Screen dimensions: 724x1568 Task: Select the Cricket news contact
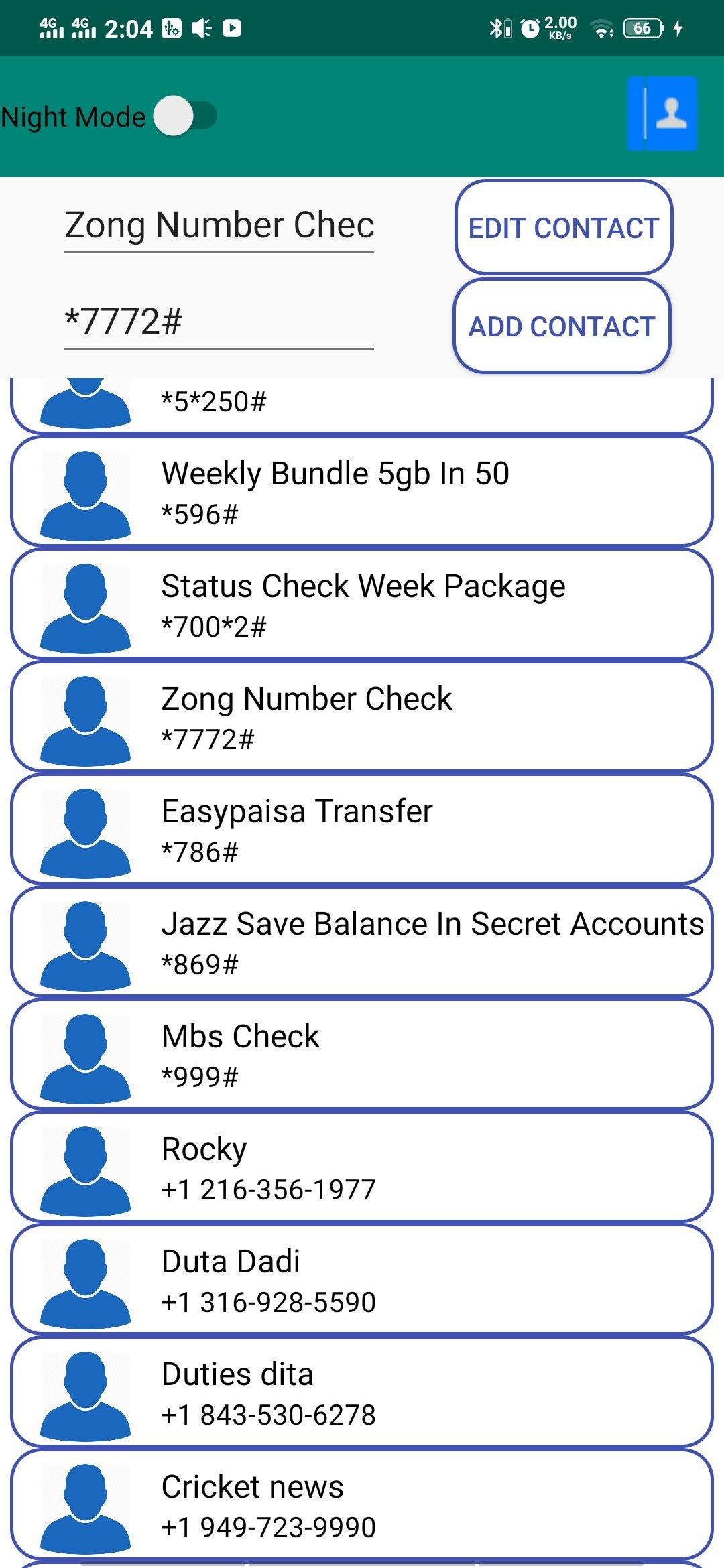tap(362, 1504)
